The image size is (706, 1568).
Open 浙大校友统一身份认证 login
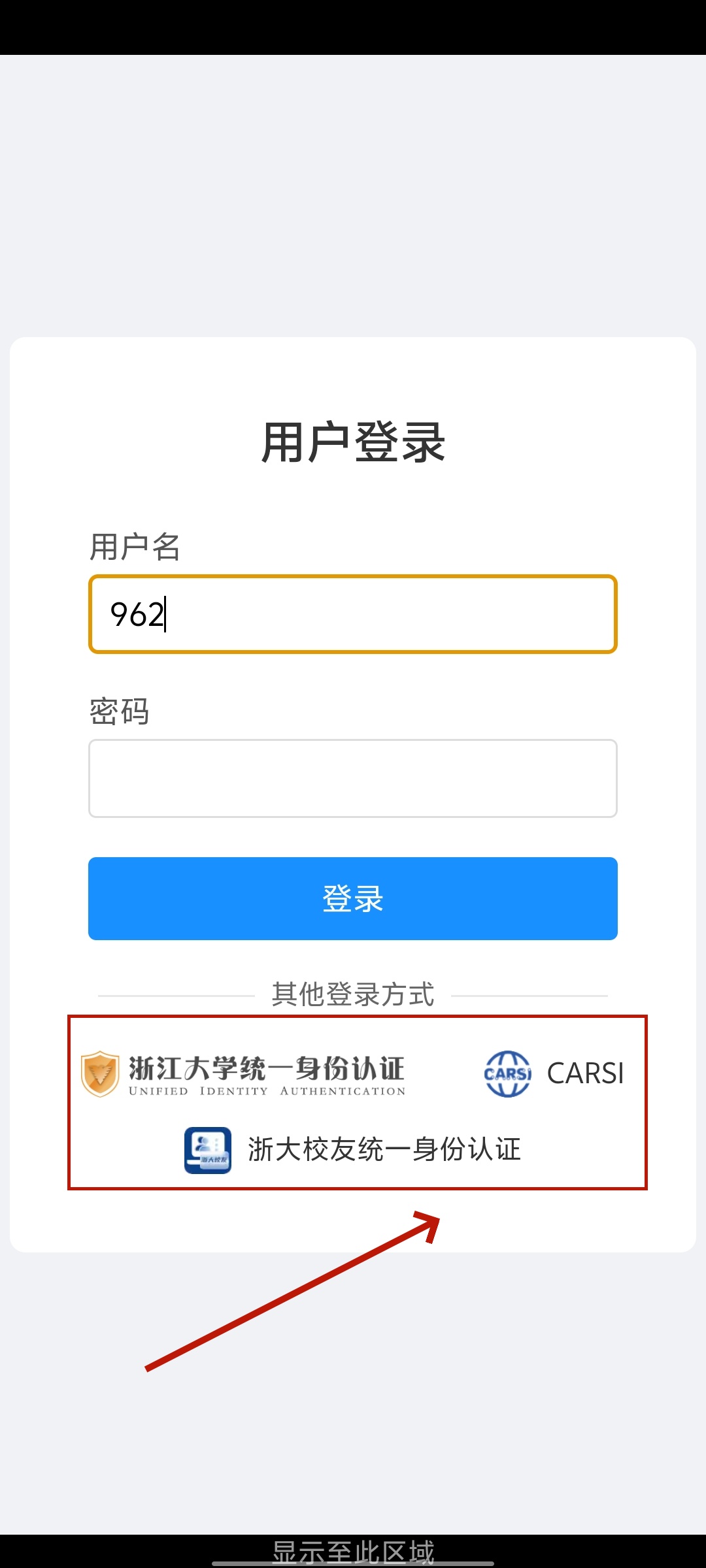352,1150
